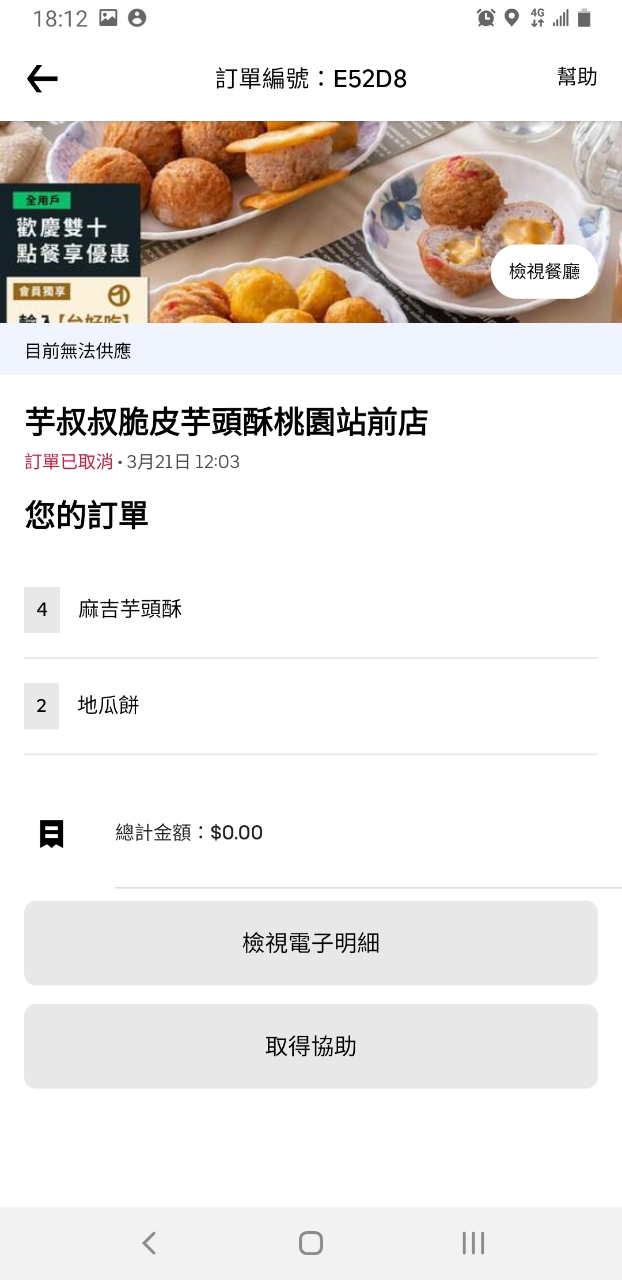Open the recent apps view
This screenshot has width=622, height=1280.
pyautogui.click(x=473, y=1243)
